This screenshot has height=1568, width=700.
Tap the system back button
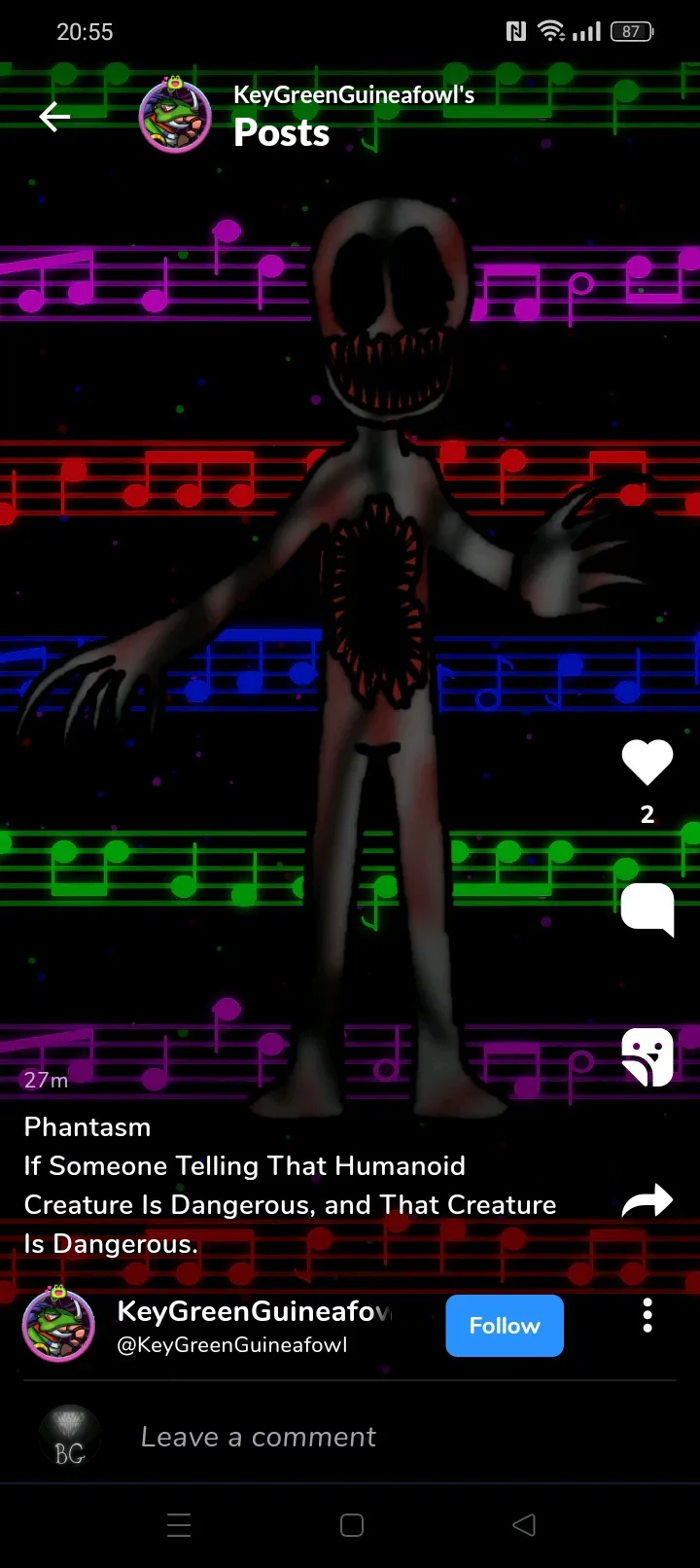[524, 1525]
